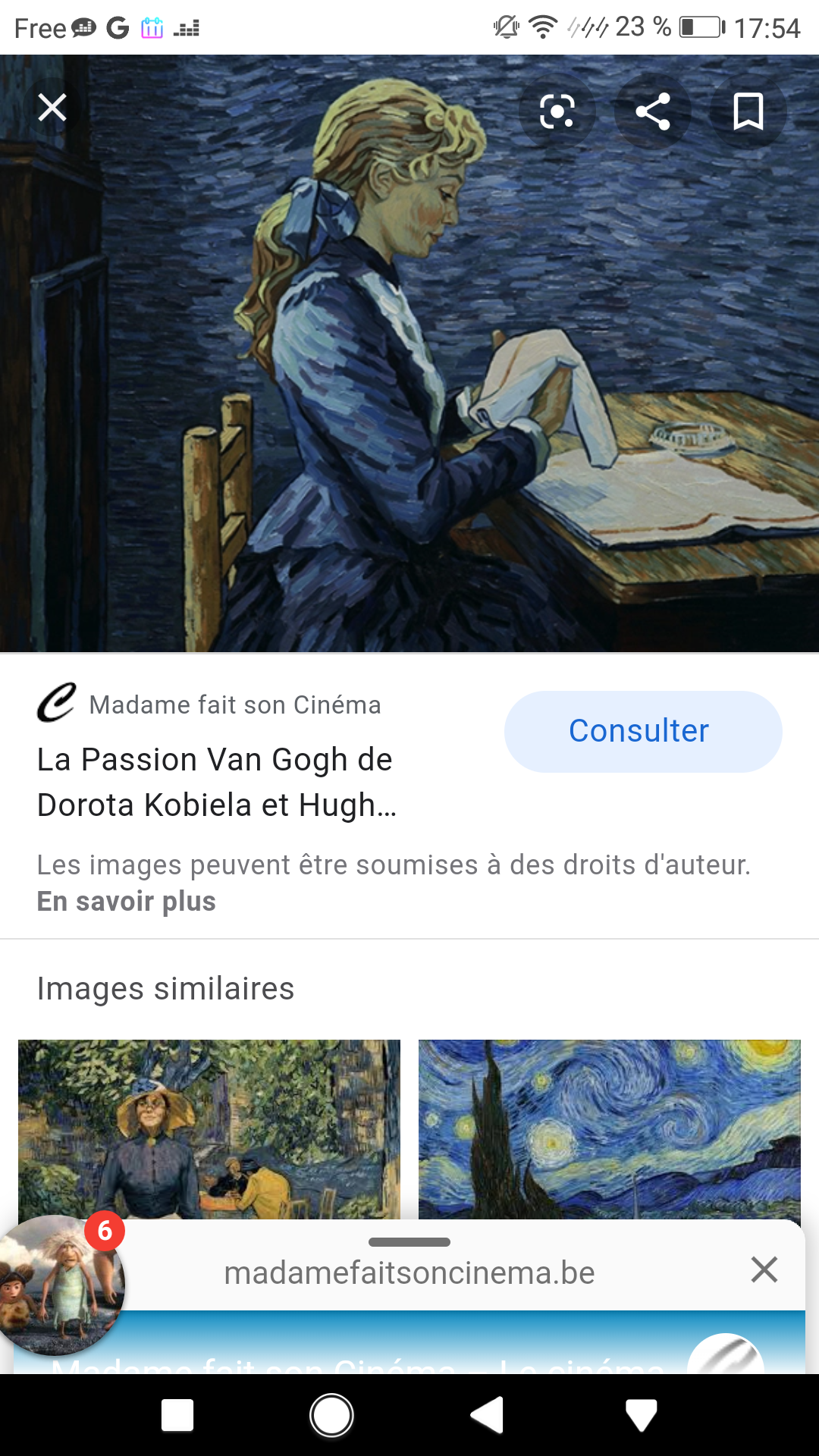Save image with the bookmark icon
The image size is (819, 1456).
(748, 112)
